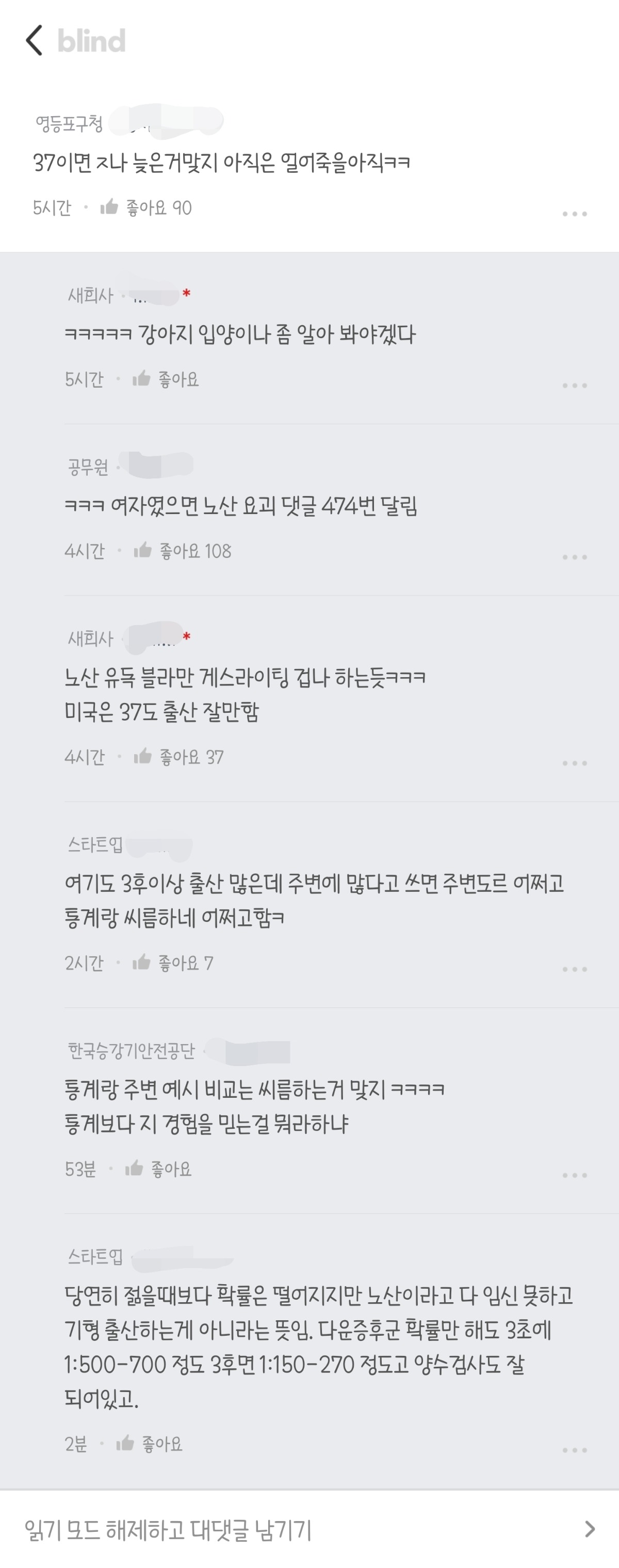Like the reply about 강아지 입양

(142, 379)
